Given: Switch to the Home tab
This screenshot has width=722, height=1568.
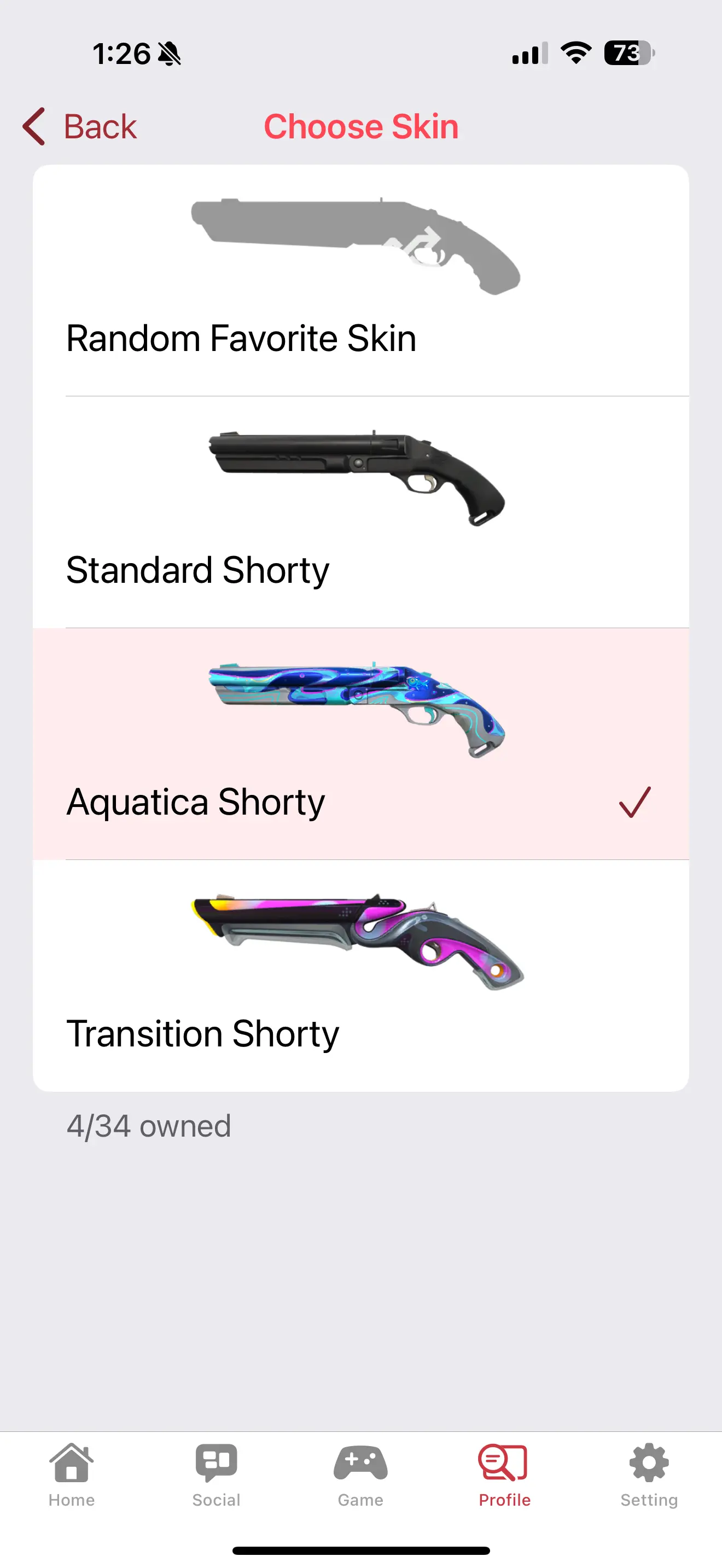Looking at the screenshot, I should pyautogui.click(x=72, y=1473).
